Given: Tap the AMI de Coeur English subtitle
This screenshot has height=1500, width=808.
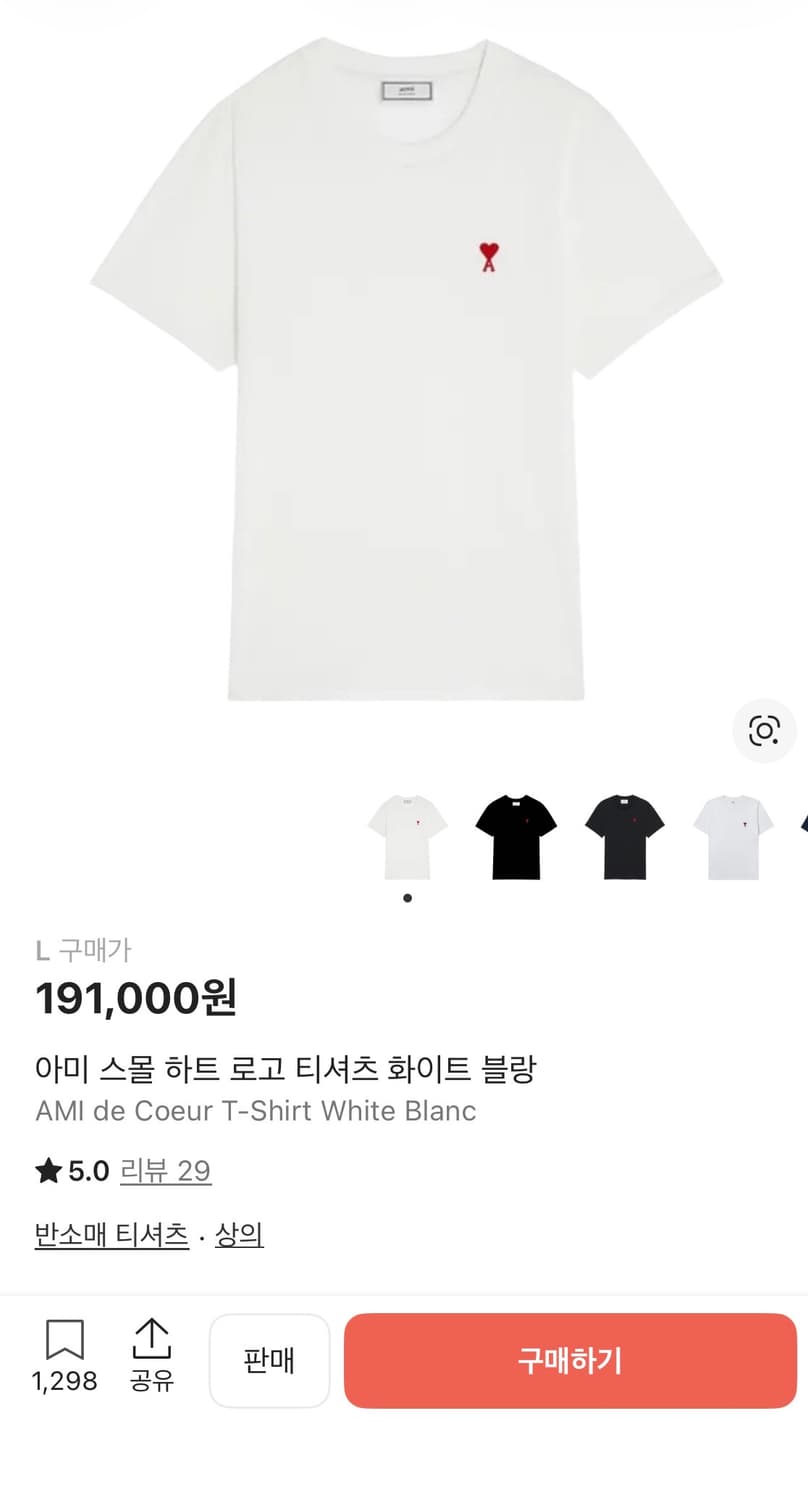Looking at the screenshot, I should click(x=257, y=1111).
